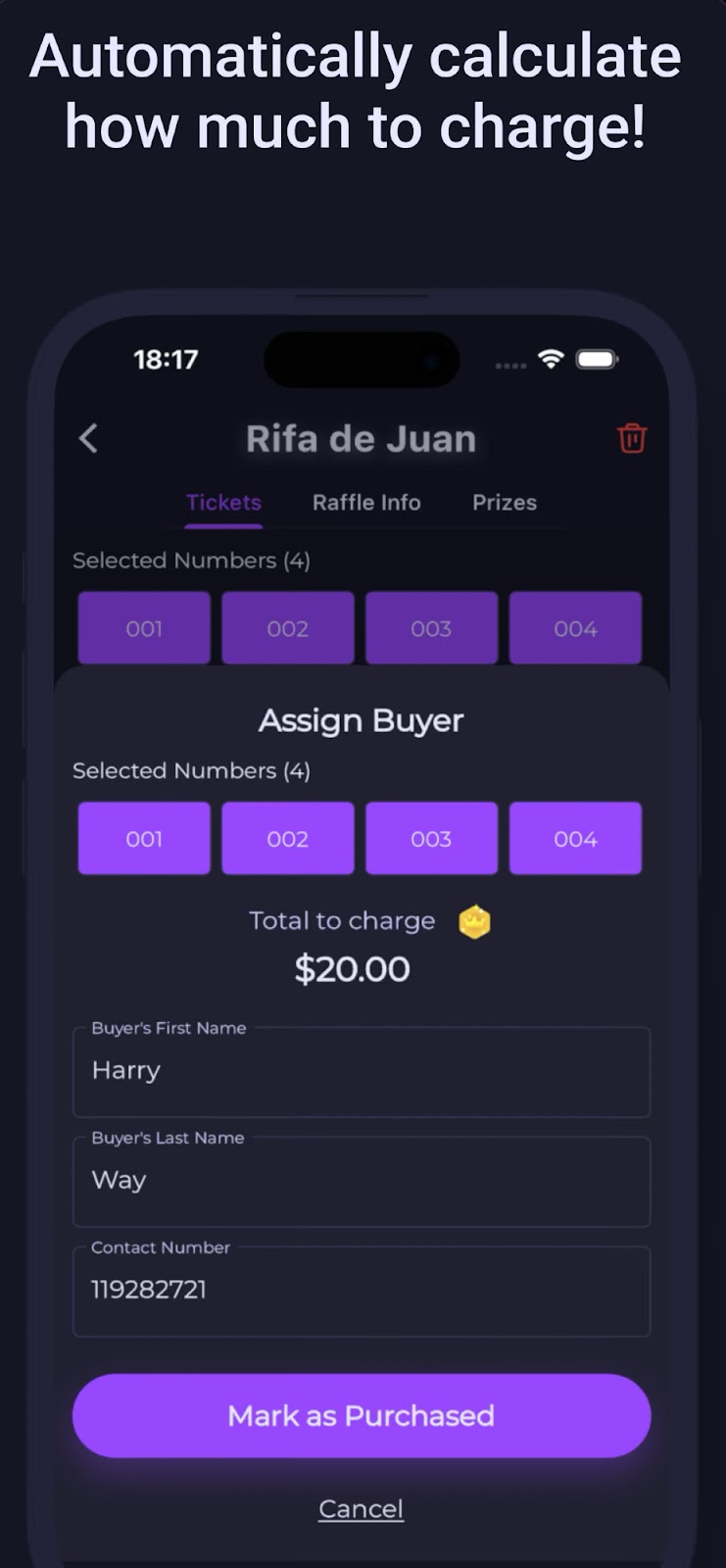Select ticket number 003
This screenshot has height=1568, width=726.
pyautogui.click(x=431, y=838)
